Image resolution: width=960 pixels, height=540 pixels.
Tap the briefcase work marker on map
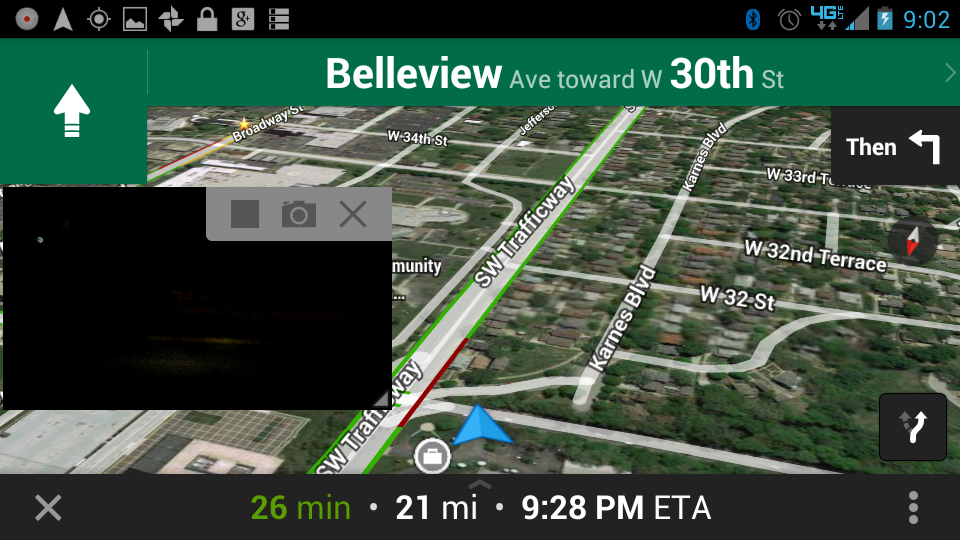pos(432,457)
